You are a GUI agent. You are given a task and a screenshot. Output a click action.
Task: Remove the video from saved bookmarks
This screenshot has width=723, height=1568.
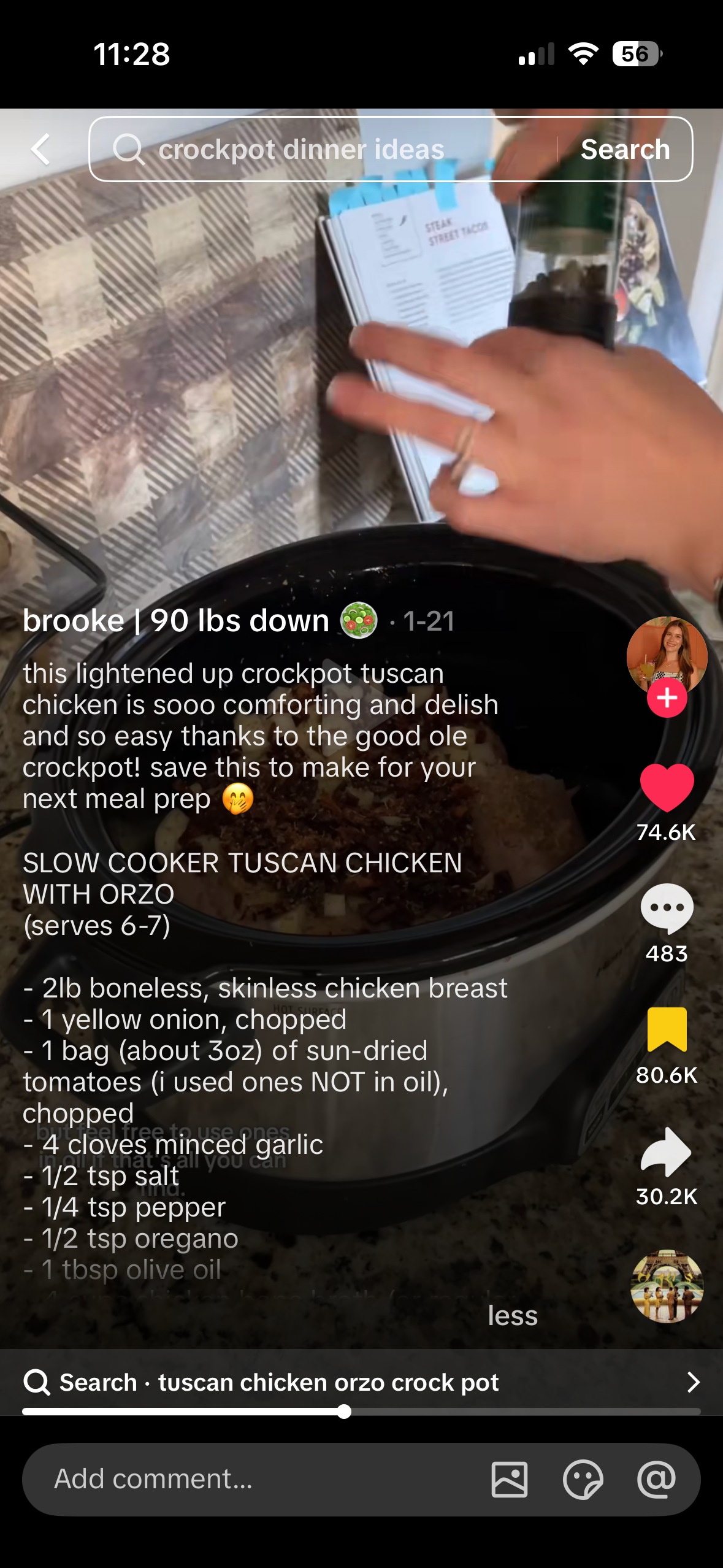click(x=667, y=1029)
